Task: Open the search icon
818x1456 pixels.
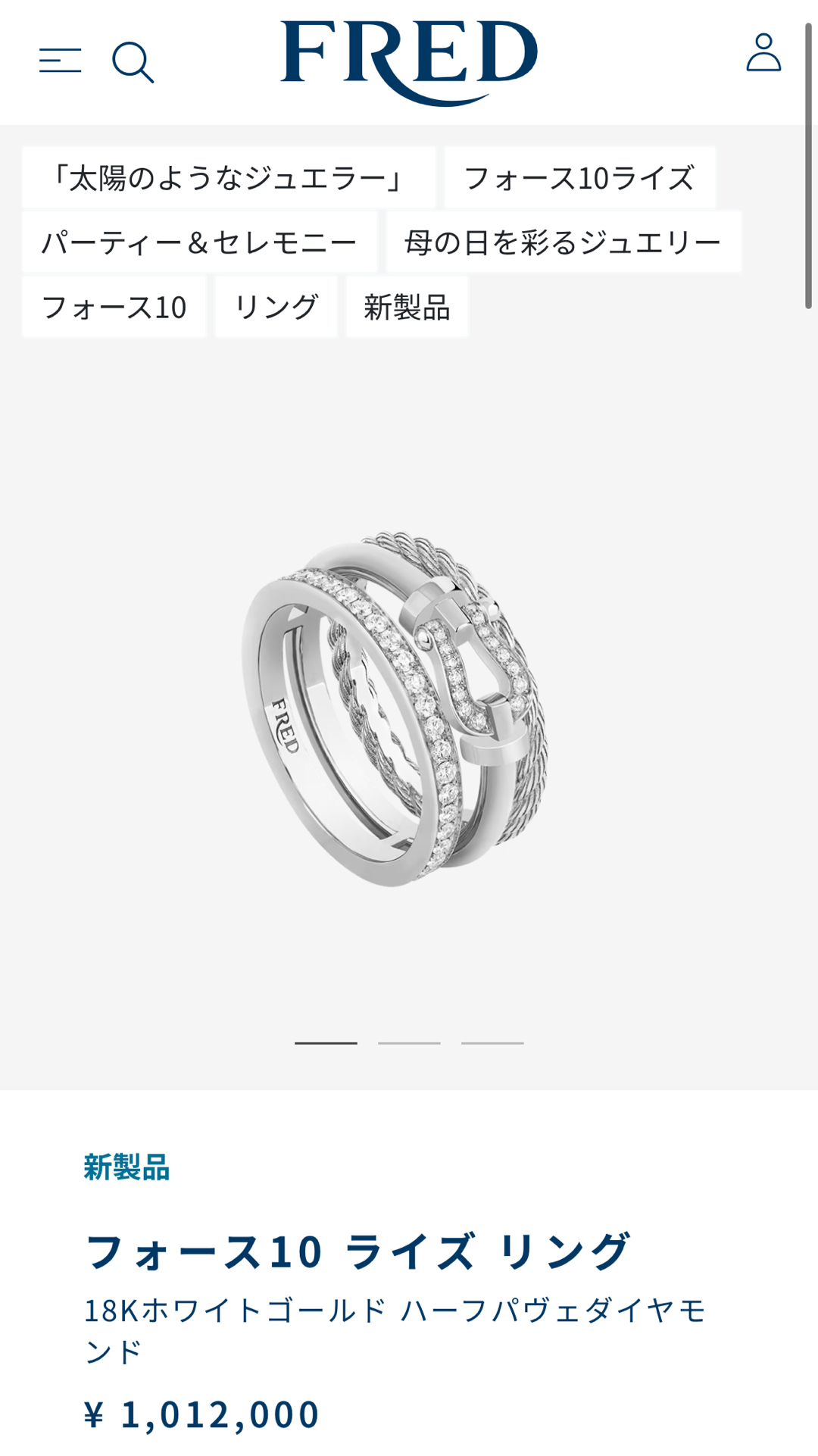Action: (x=133, y=61)
